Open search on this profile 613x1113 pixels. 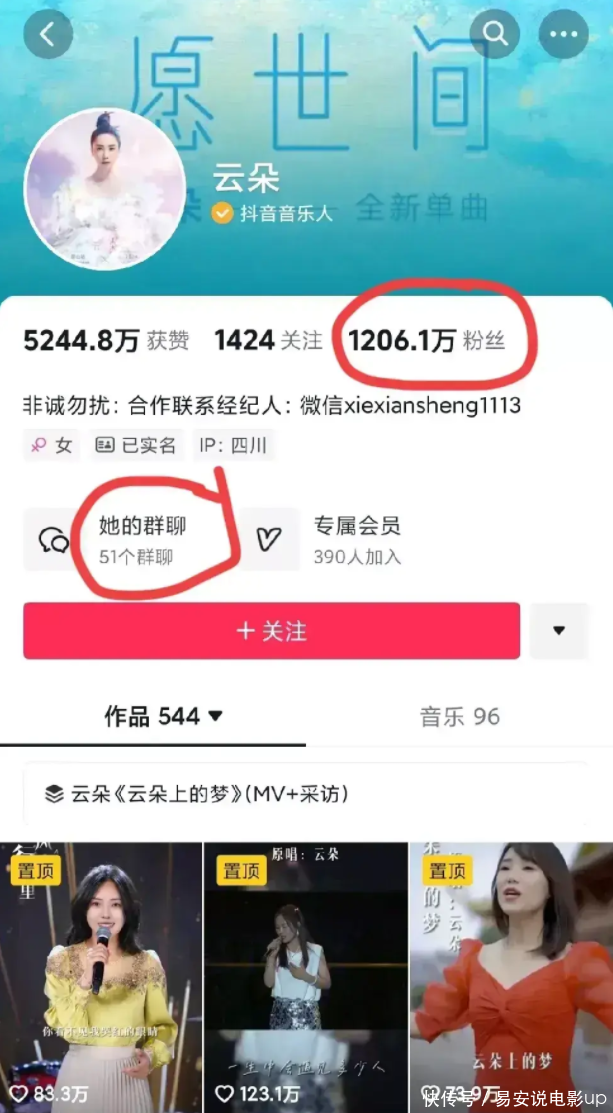click(496, 35)
